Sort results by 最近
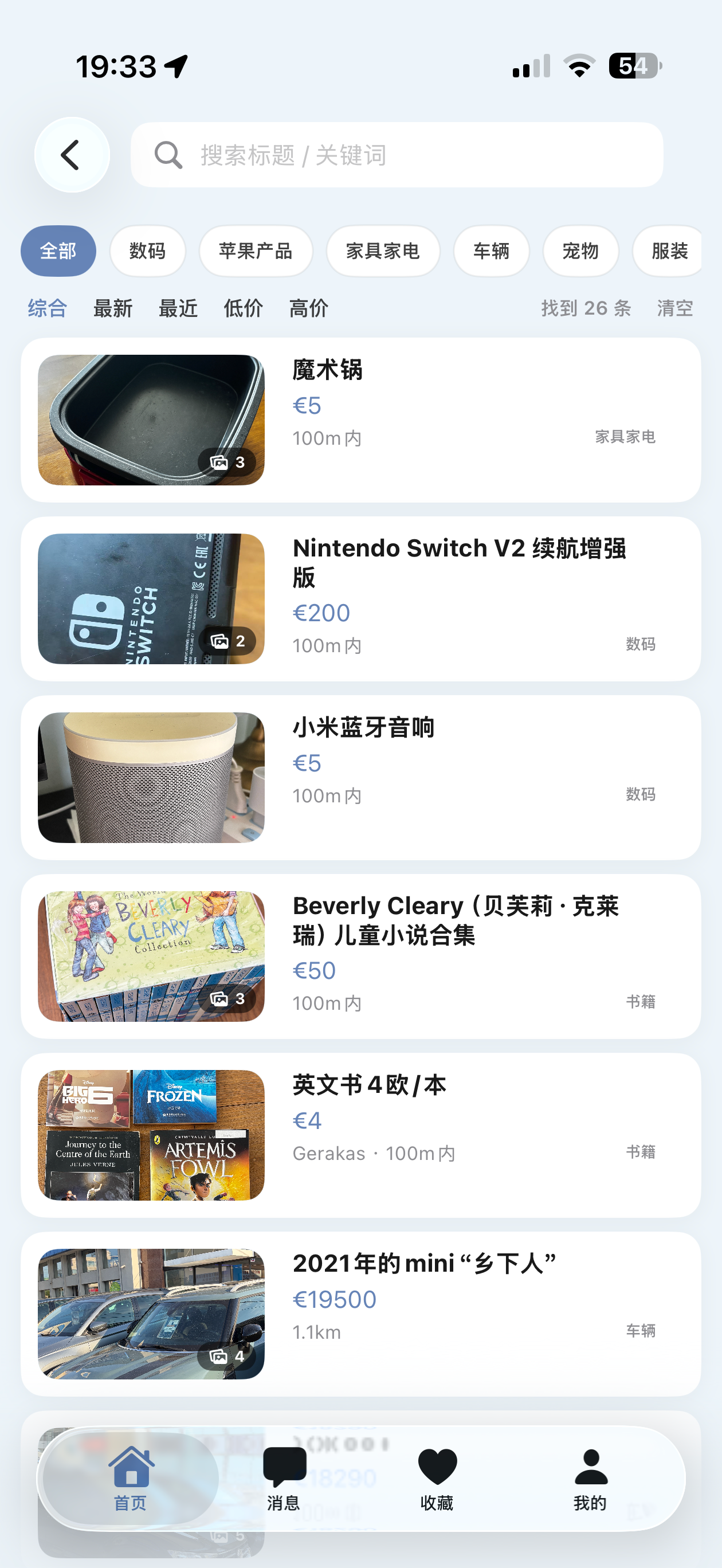 pos(178,308)
